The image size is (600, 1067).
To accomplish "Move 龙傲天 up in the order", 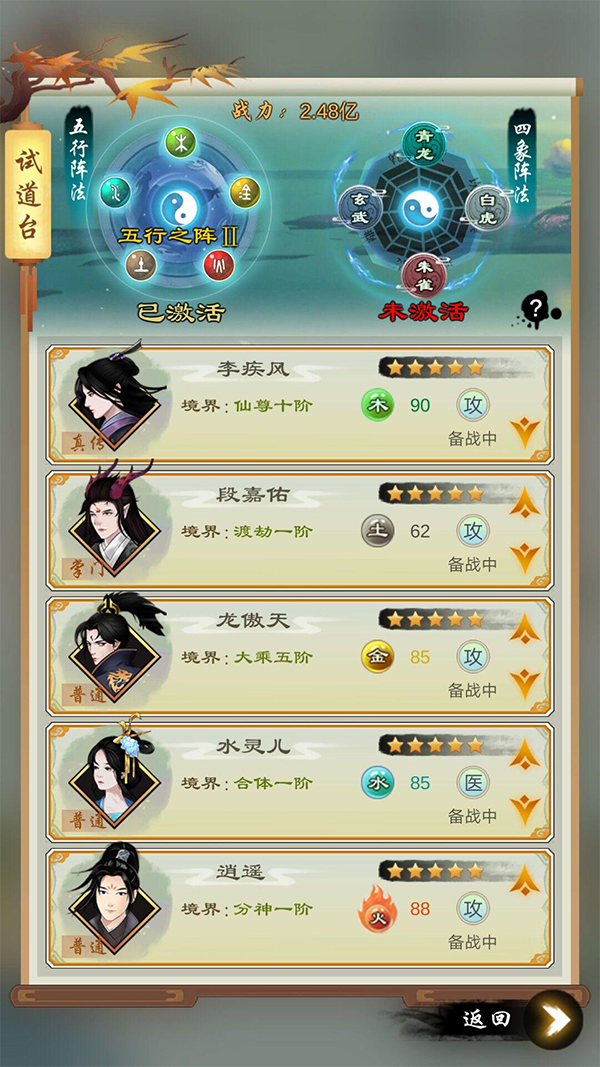I will tap(525, 630).
